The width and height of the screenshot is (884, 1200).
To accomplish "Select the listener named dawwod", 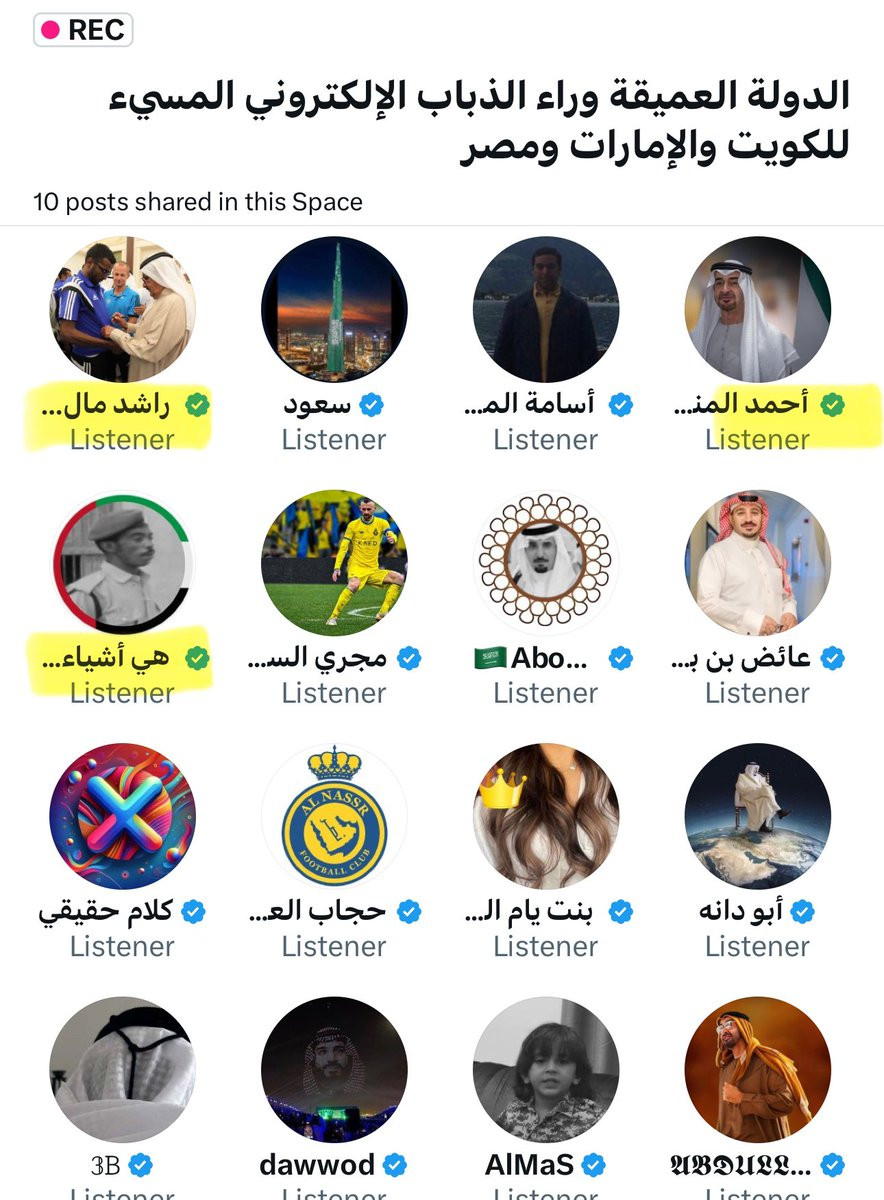I will click(x=334, y=1070).
